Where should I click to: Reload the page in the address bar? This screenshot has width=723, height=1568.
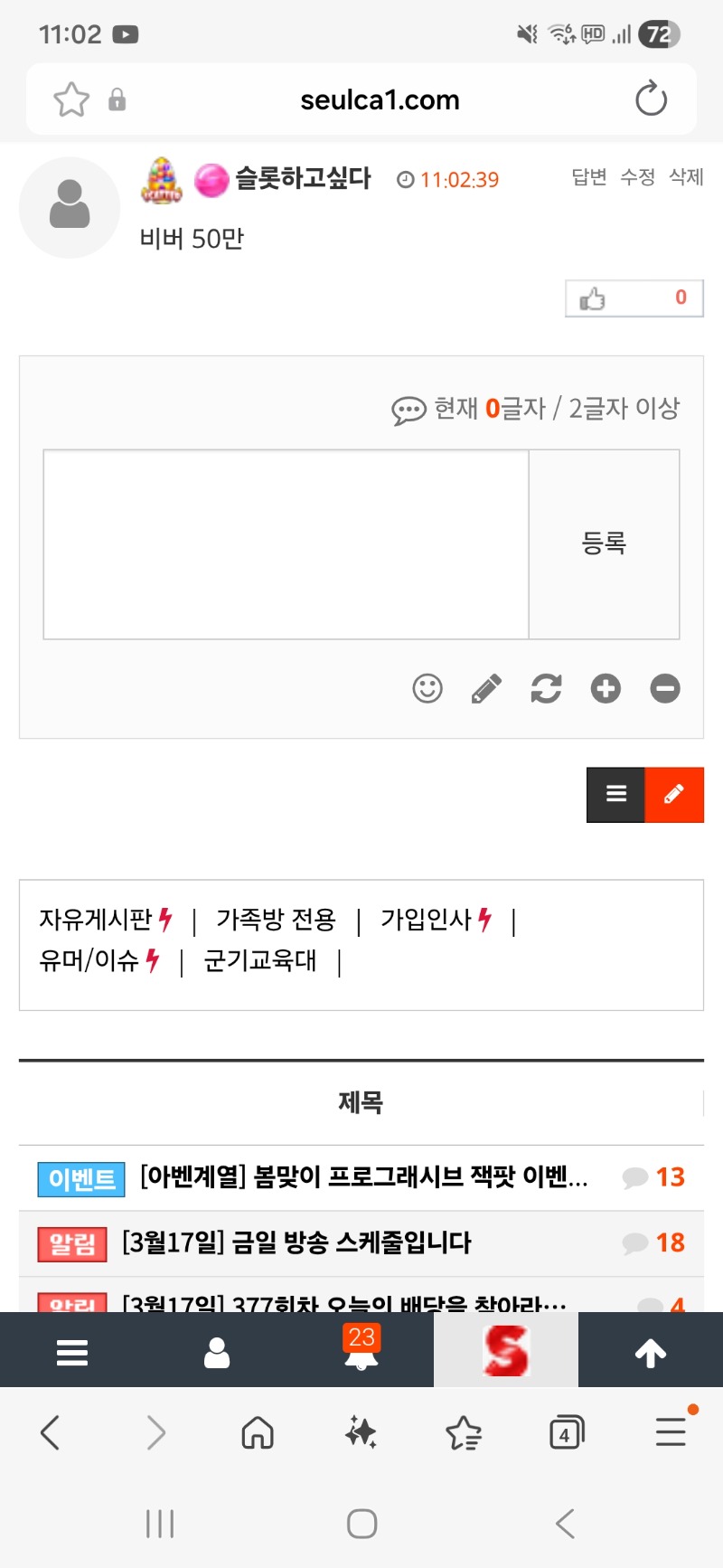[x=651, y=99]
